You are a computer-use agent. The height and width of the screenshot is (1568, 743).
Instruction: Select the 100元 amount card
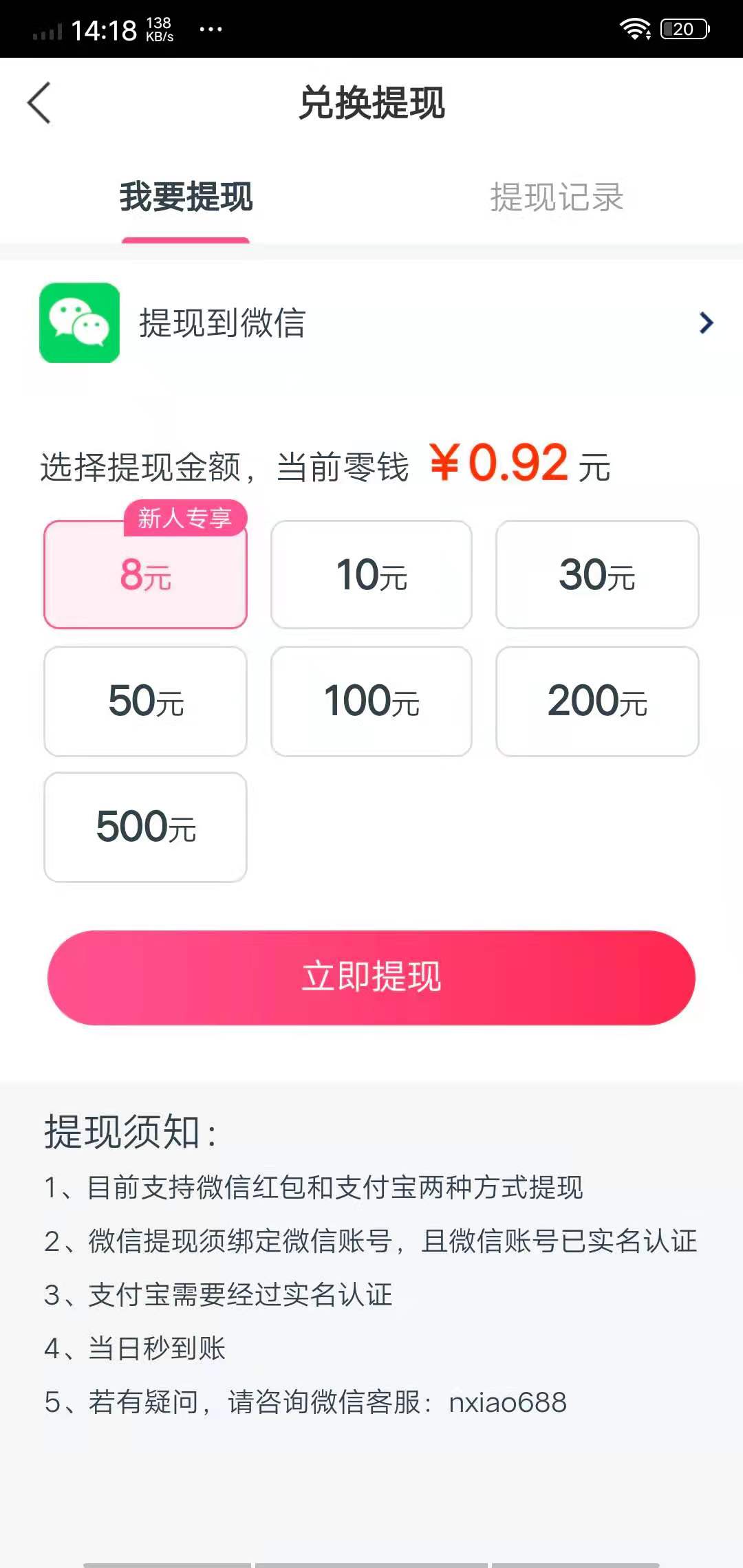coord(371,701)
